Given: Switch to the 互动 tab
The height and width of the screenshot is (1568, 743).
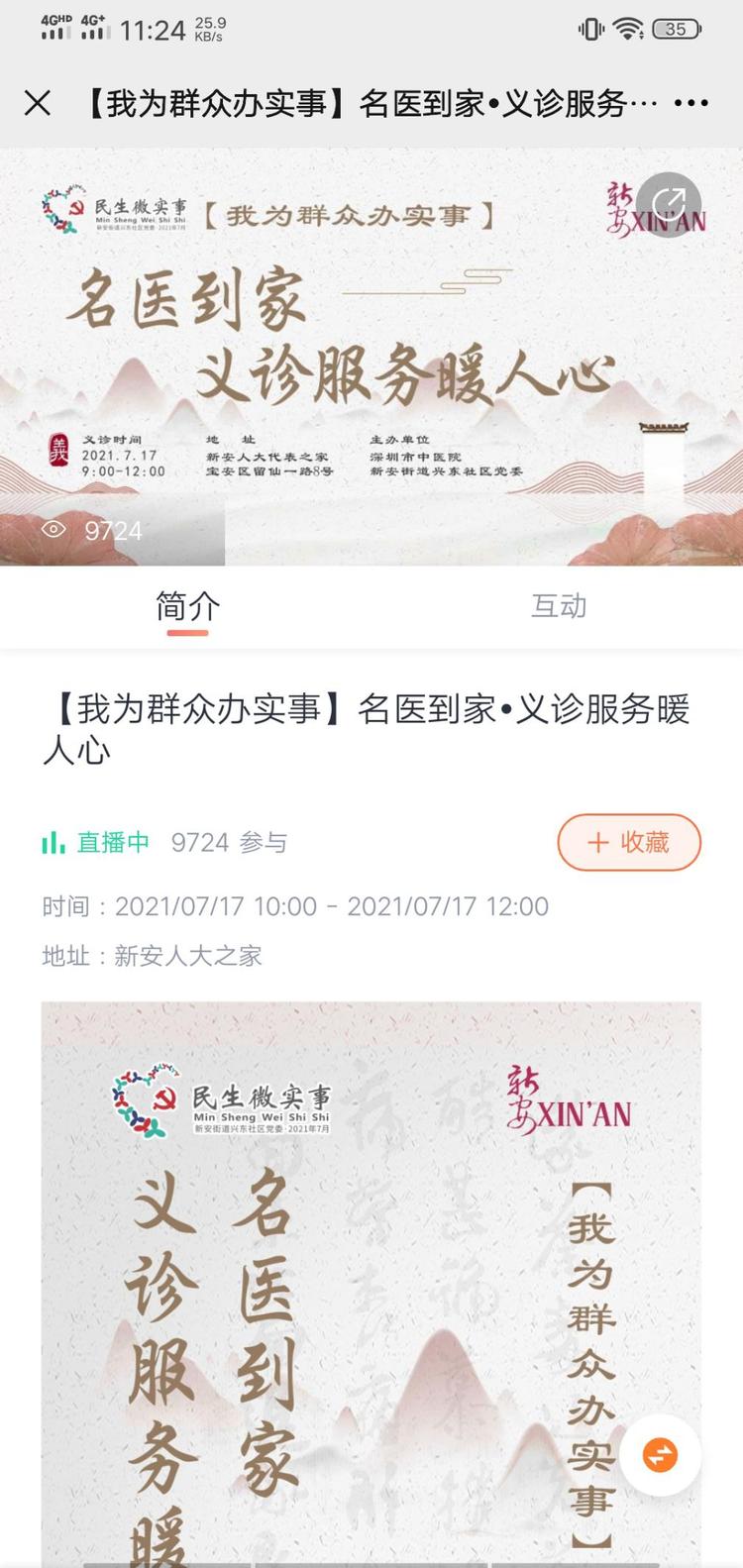Looking at the screenshot, I should click(x=559, y=606).
